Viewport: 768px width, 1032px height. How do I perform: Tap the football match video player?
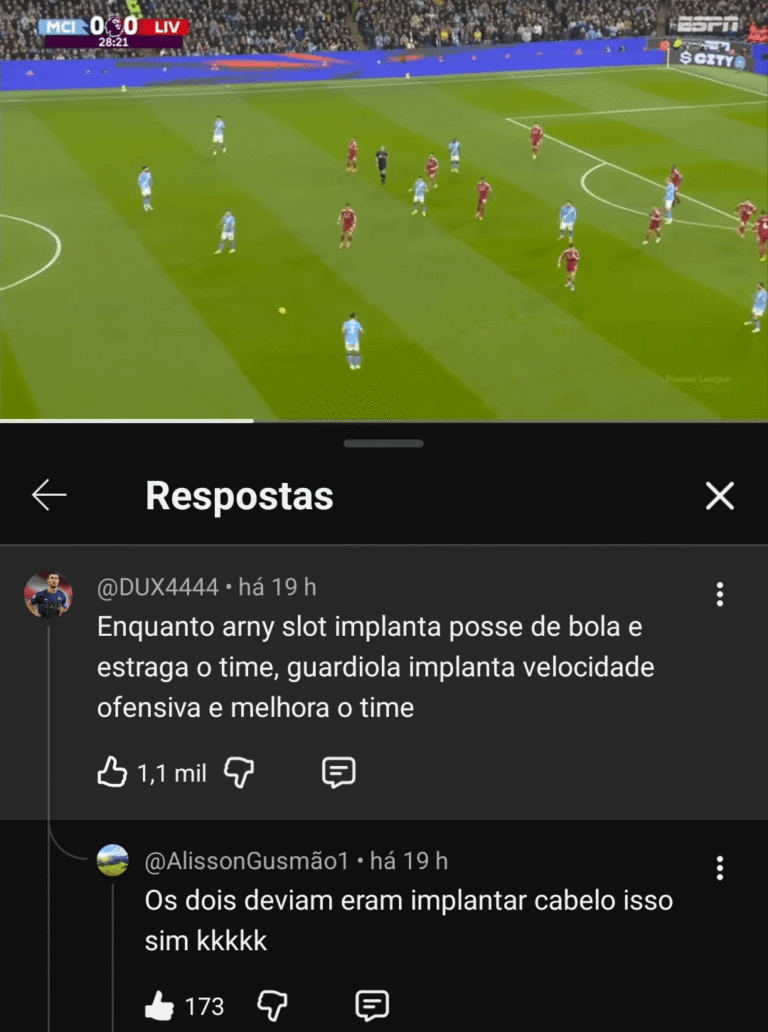(x=384, y=210)
